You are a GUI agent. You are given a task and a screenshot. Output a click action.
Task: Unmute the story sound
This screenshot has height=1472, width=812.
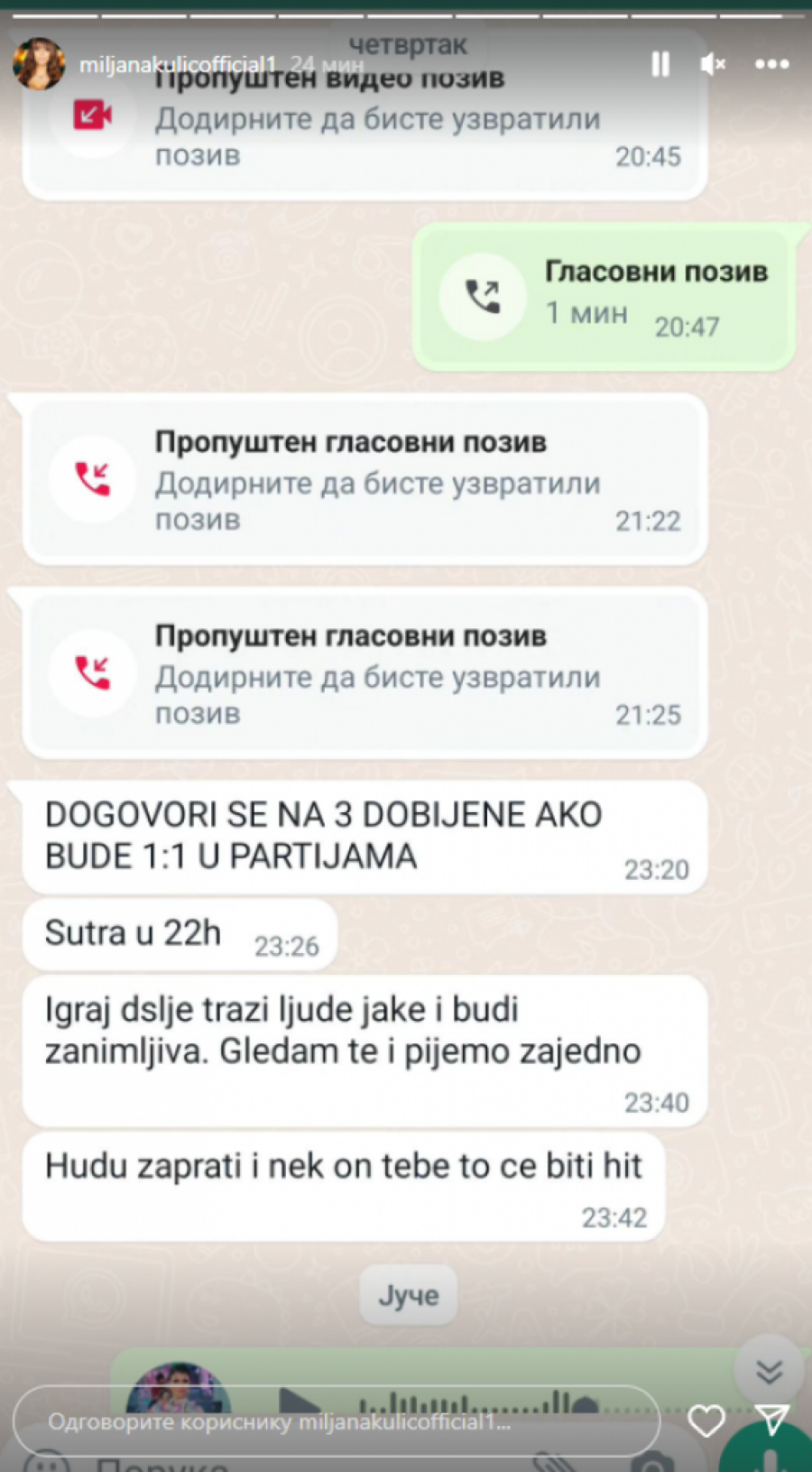coord(713,64)
